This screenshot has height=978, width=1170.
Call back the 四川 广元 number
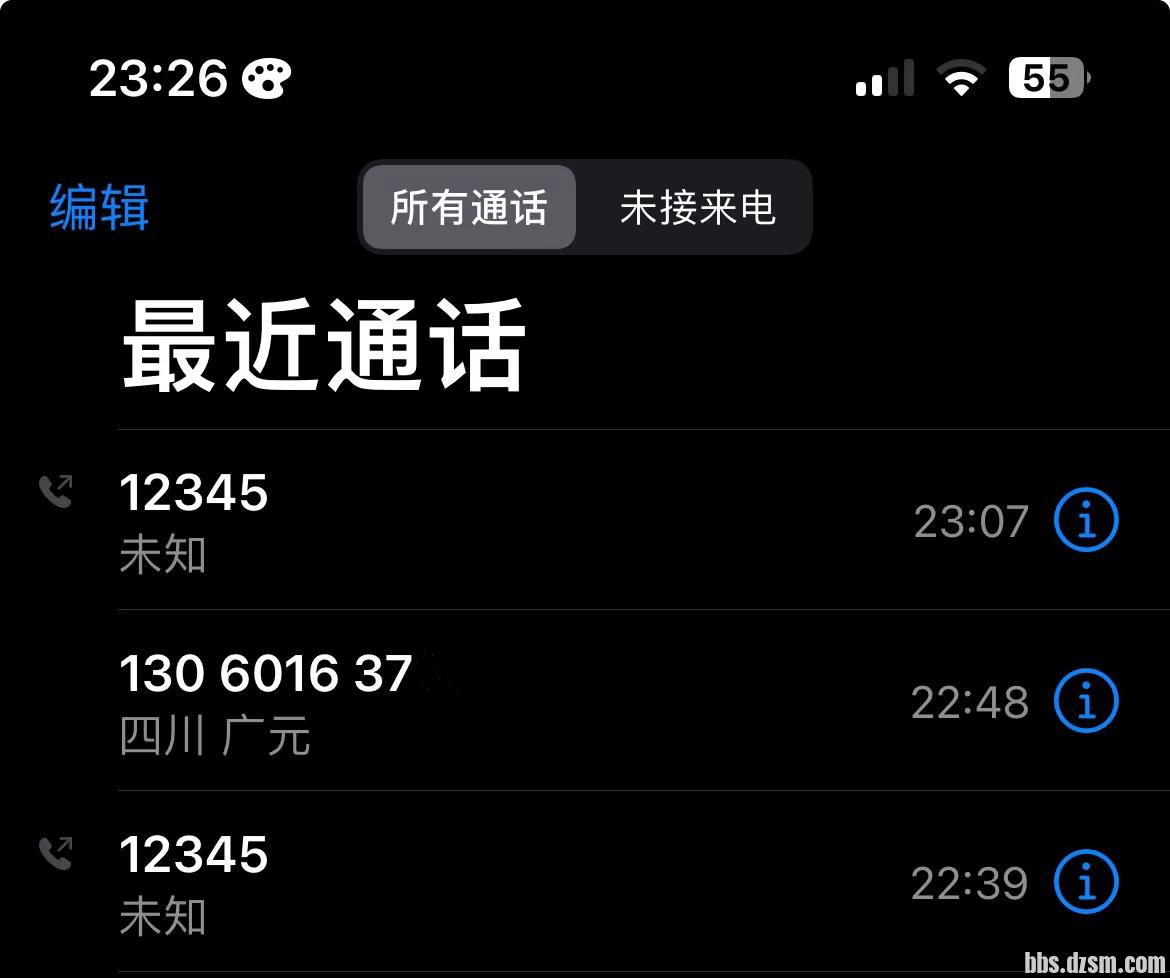(x=400, y=700)
